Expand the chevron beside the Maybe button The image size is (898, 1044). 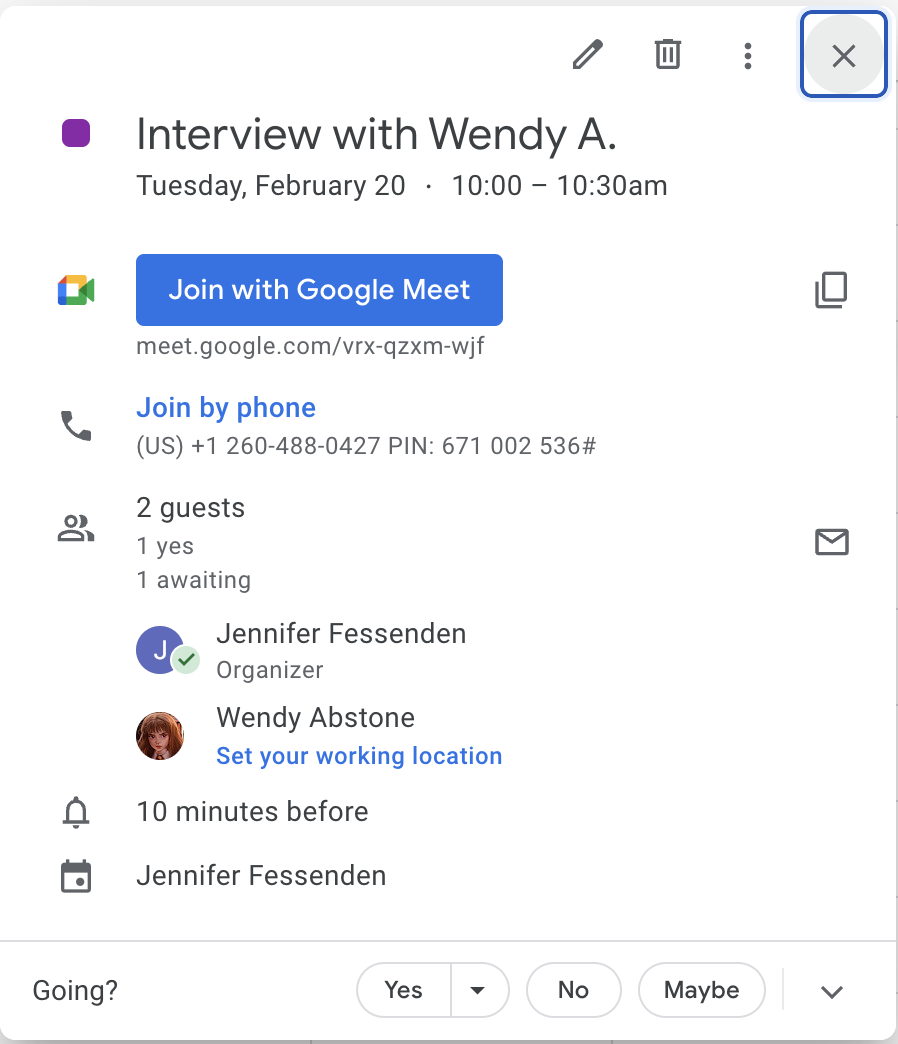(832, 991)
